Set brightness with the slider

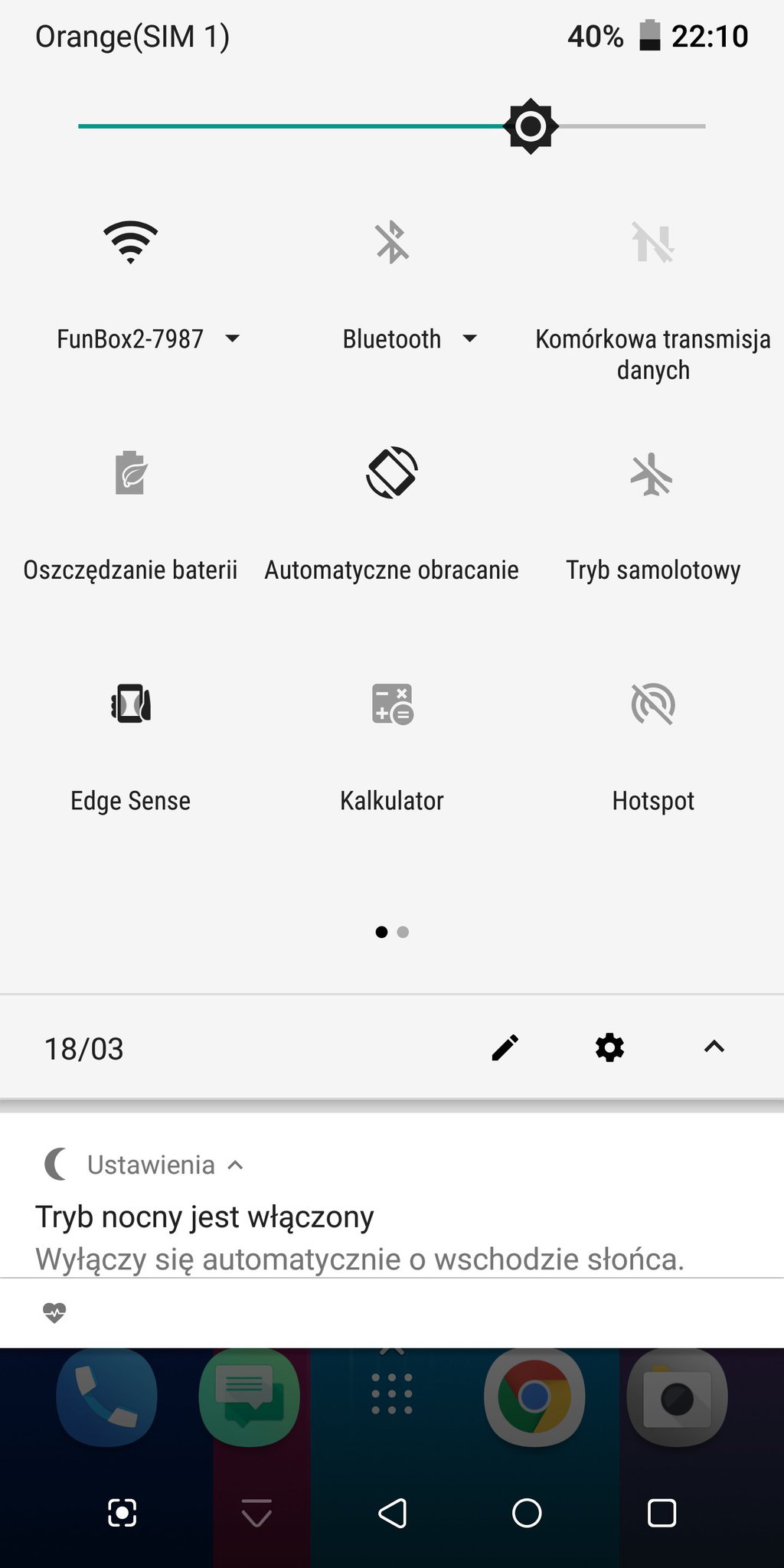[x=392, y=126]
